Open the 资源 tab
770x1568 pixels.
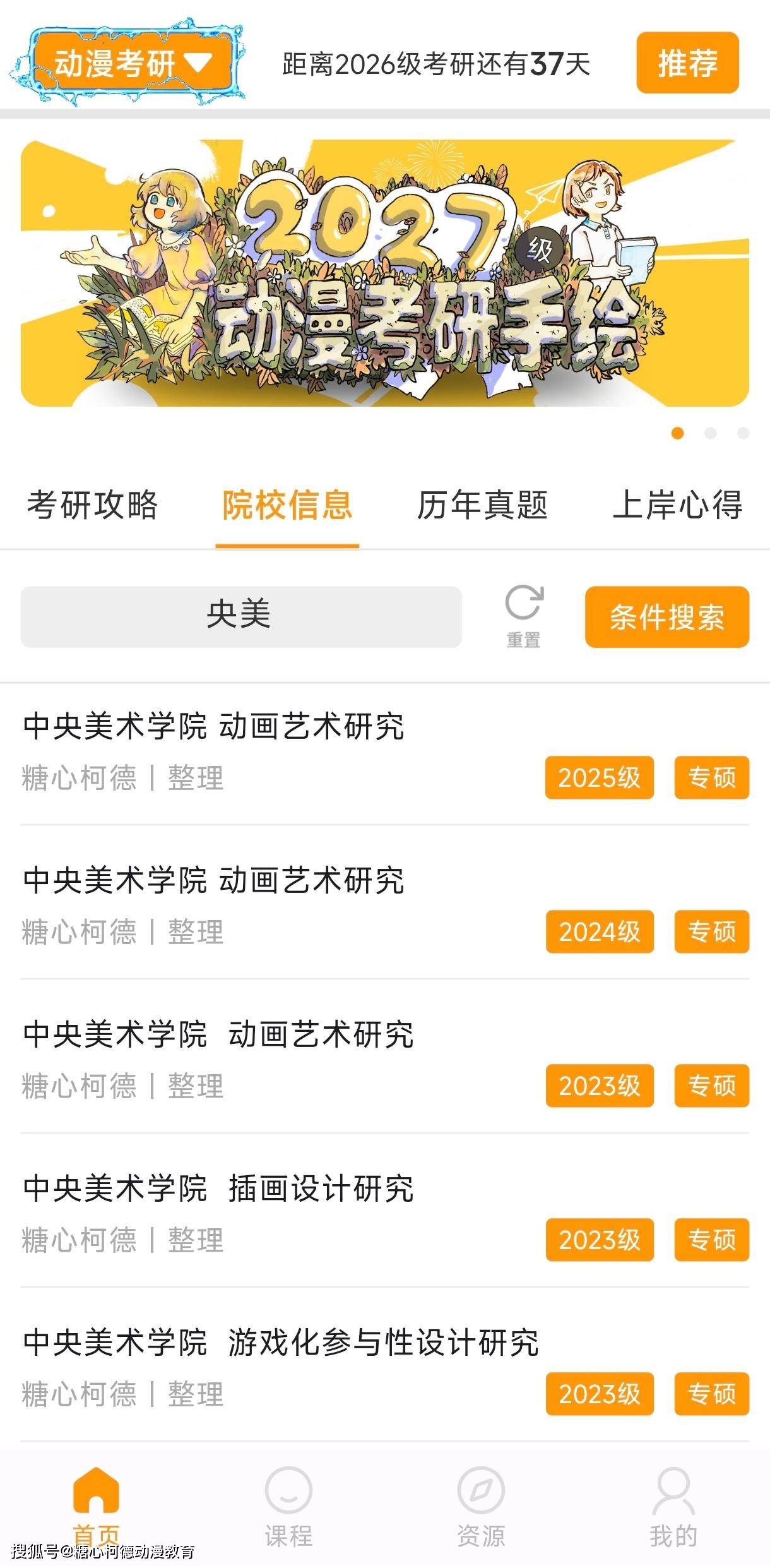click(x=481, y=1505)
